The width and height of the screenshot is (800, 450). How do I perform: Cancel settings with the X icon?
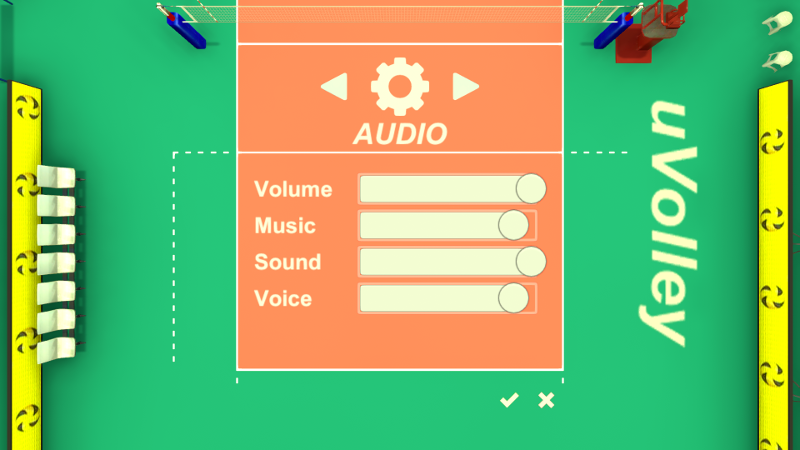[546, 400]
